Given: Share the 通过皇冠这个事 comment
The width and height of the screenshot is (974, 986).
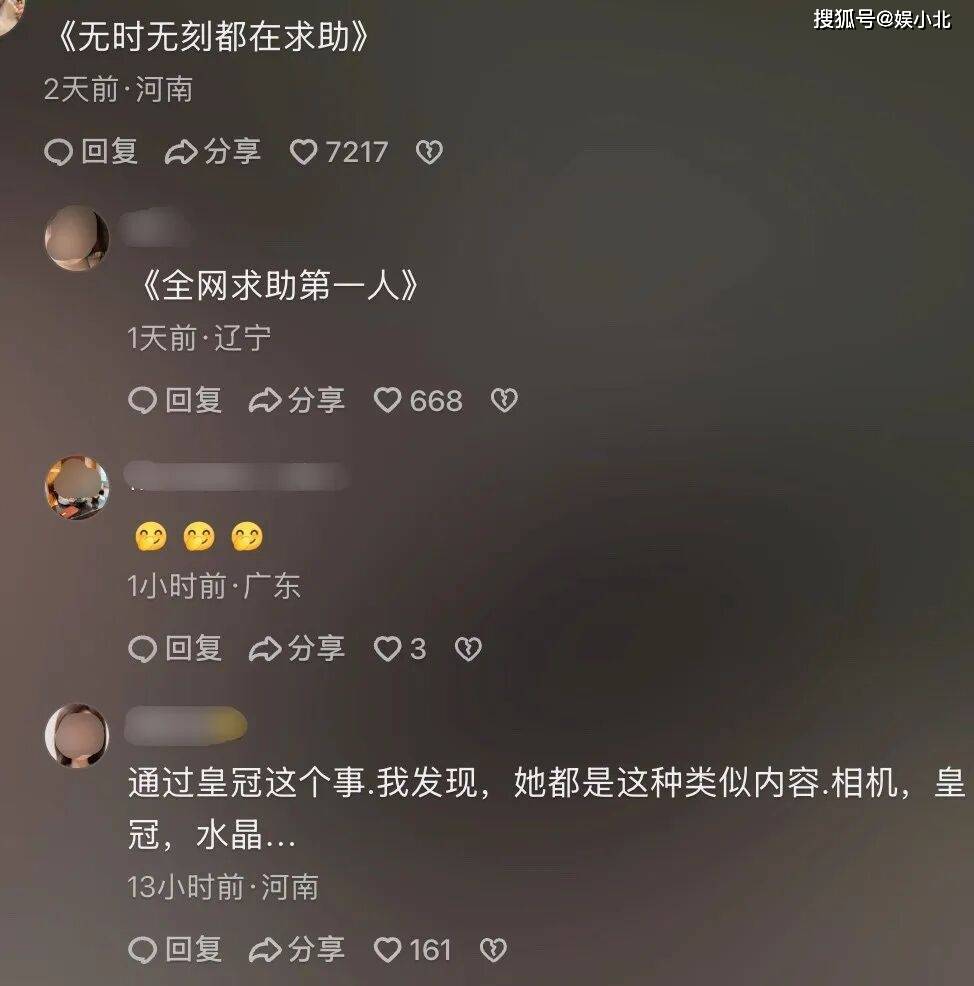Looking at the screenshot, I should click(x=296, y=949).
